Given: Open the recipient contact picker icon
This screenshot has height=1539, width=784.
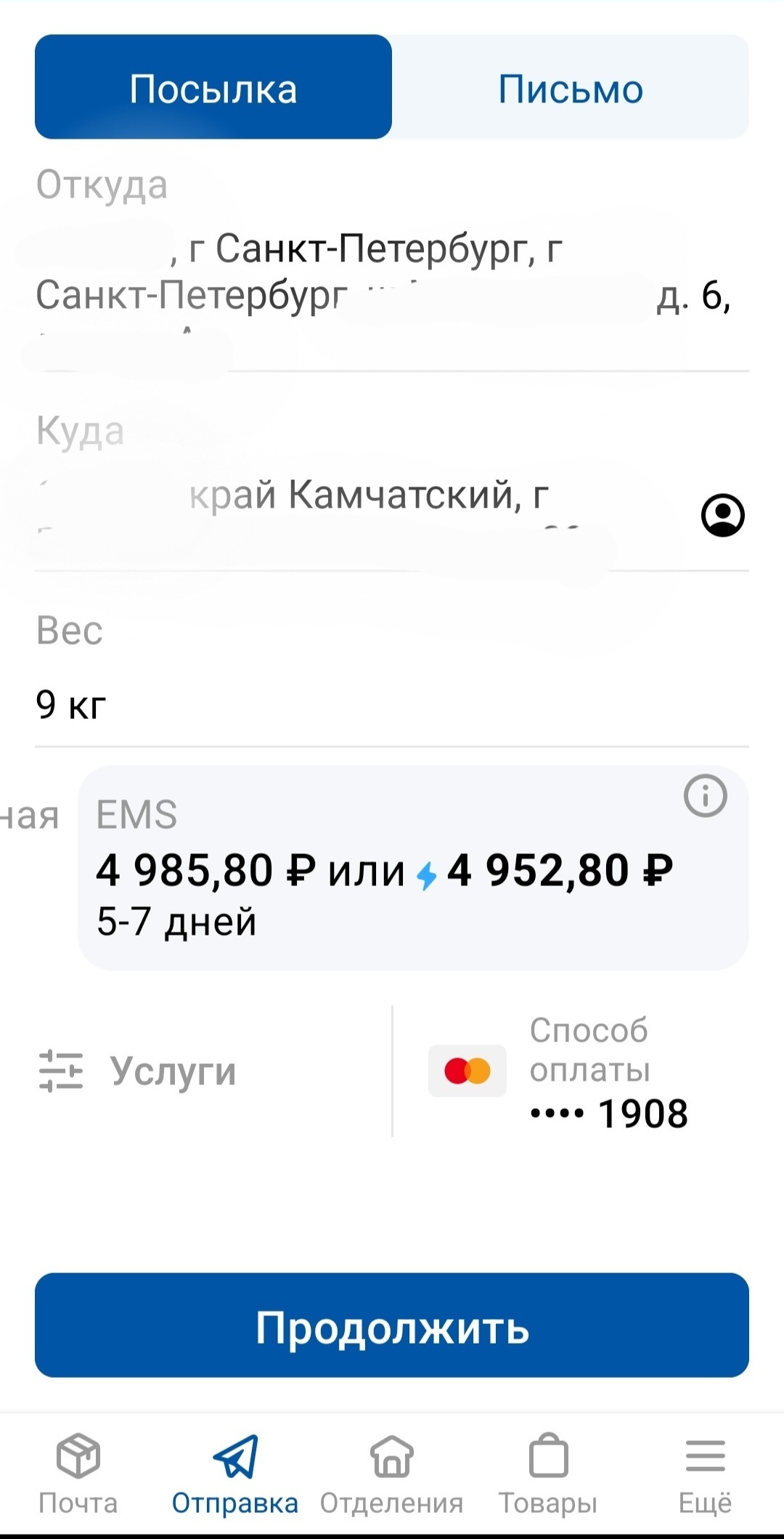Looking at the screenshot, I should 722,515.
